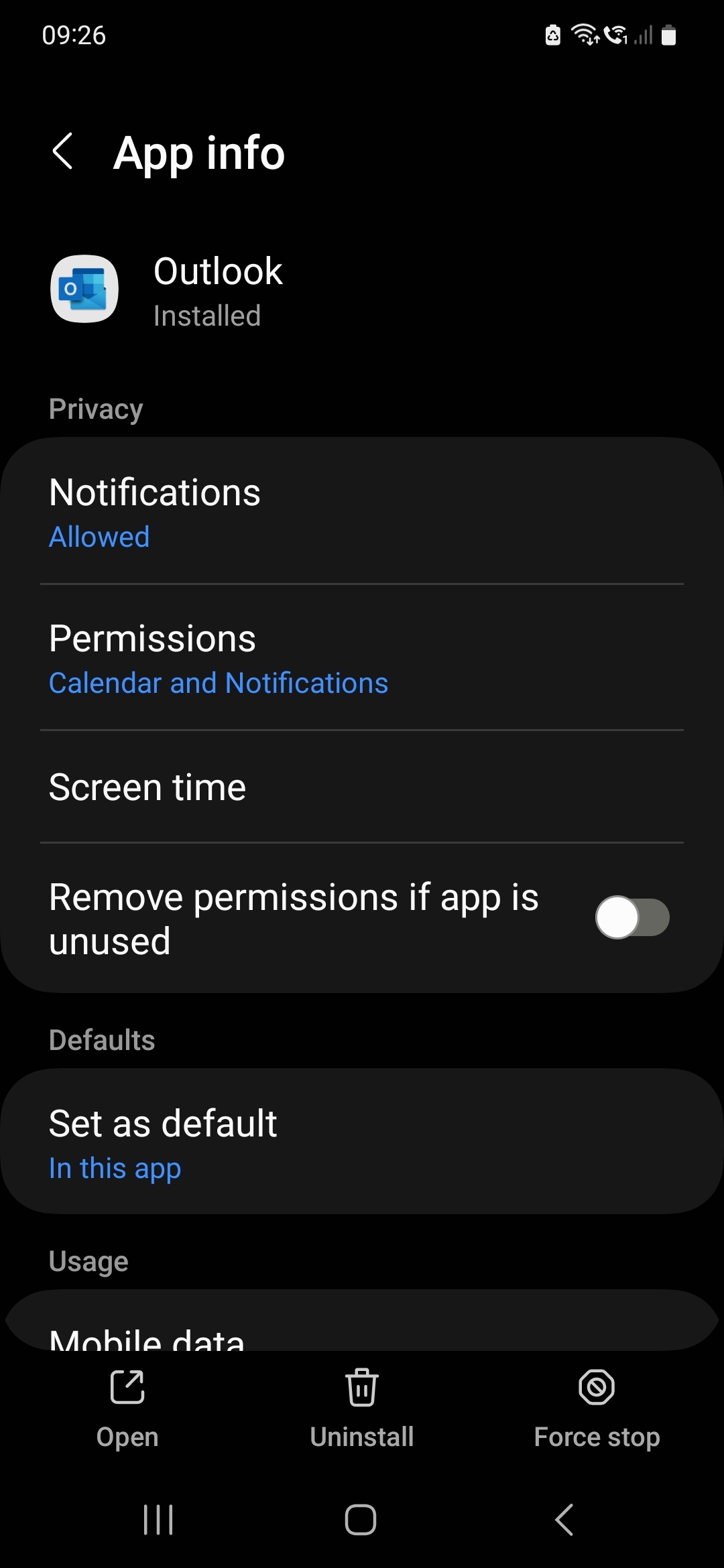Tap the system home button
Screen dimensions: 724x1568
(361, 1519)
